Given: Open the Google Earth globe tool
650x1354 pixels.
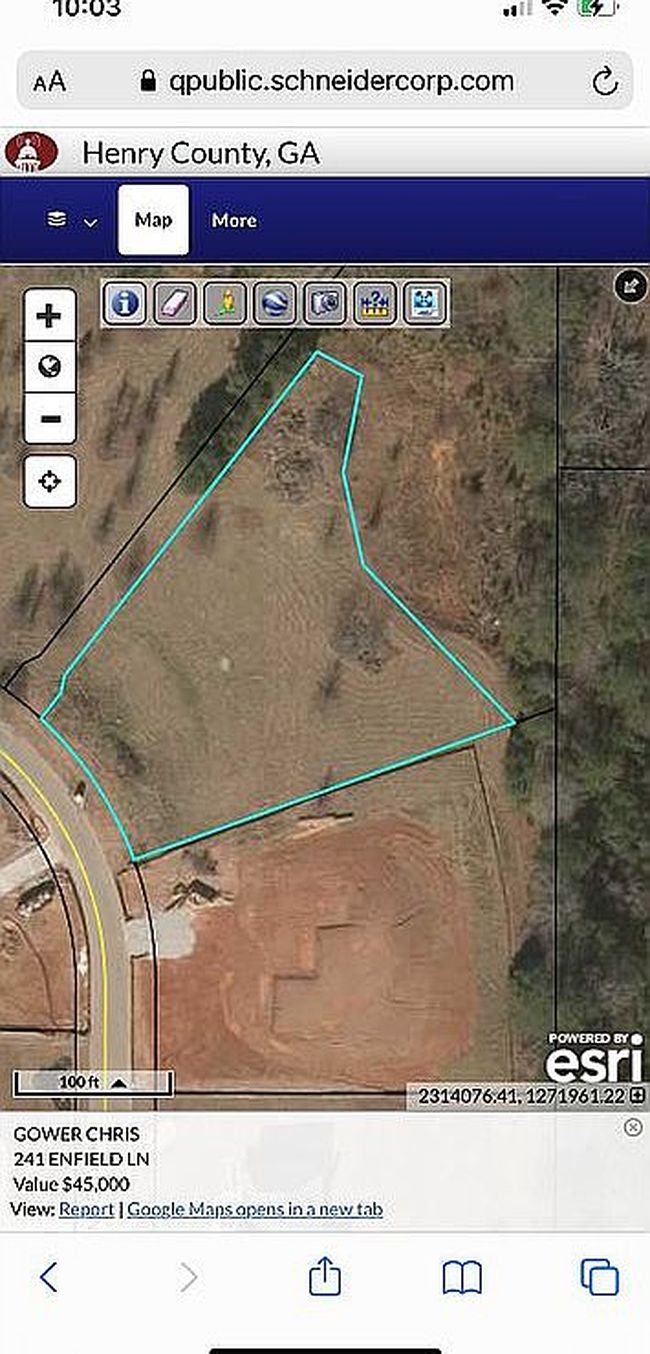Looking at the screenshot, I should (275, 301).
